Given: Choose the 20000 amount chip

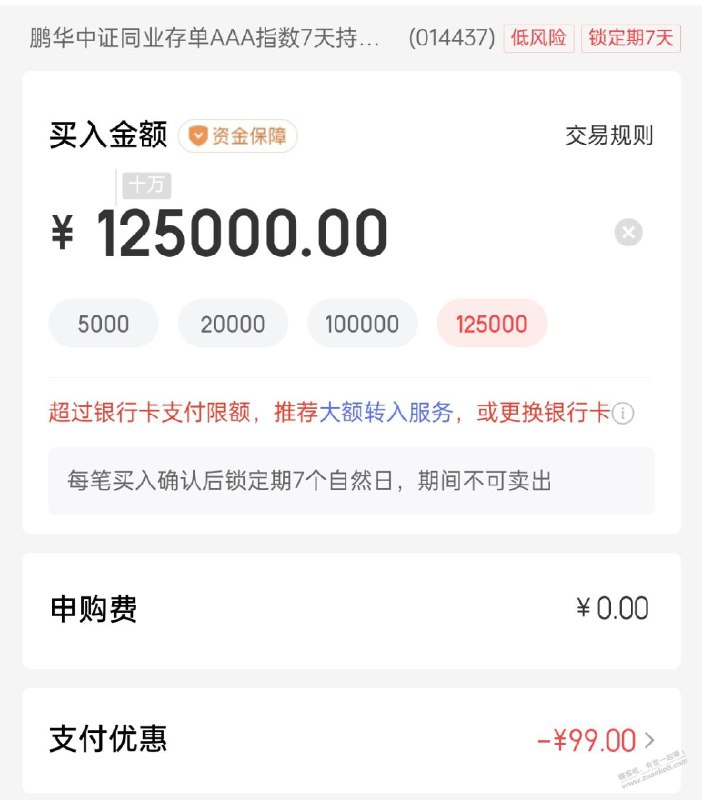Looking at the screenshot, I should point(232,323).
